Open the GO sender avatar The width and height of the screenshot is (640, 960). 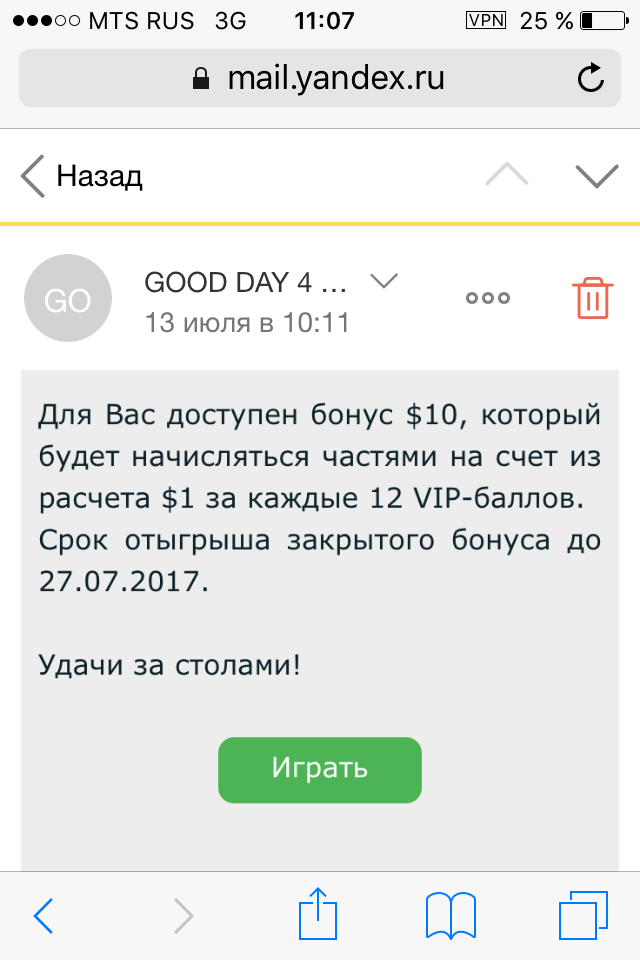(x=68, y=299)
